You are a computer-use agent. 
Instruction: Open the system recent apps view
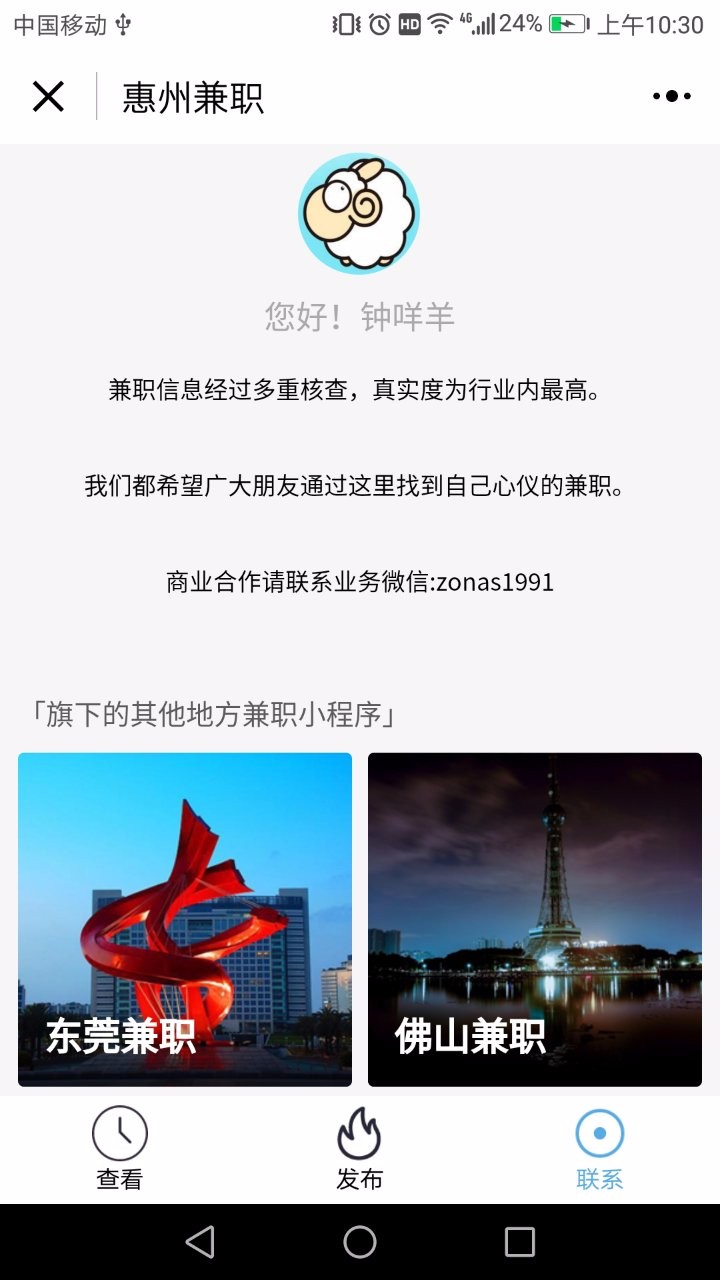coord(520,1242)
